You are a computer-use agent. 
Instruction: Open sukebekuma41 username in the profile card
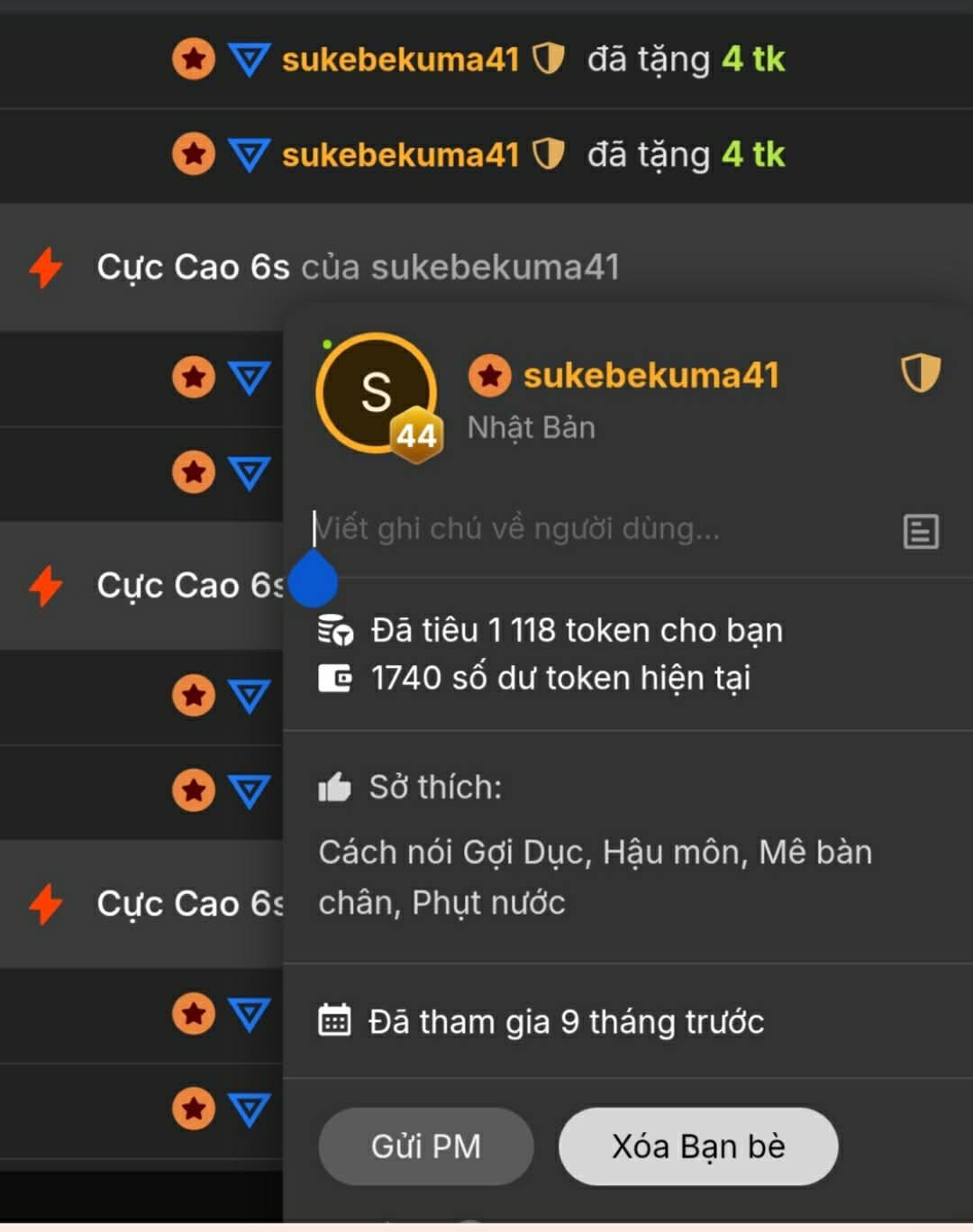click(650, 375)
